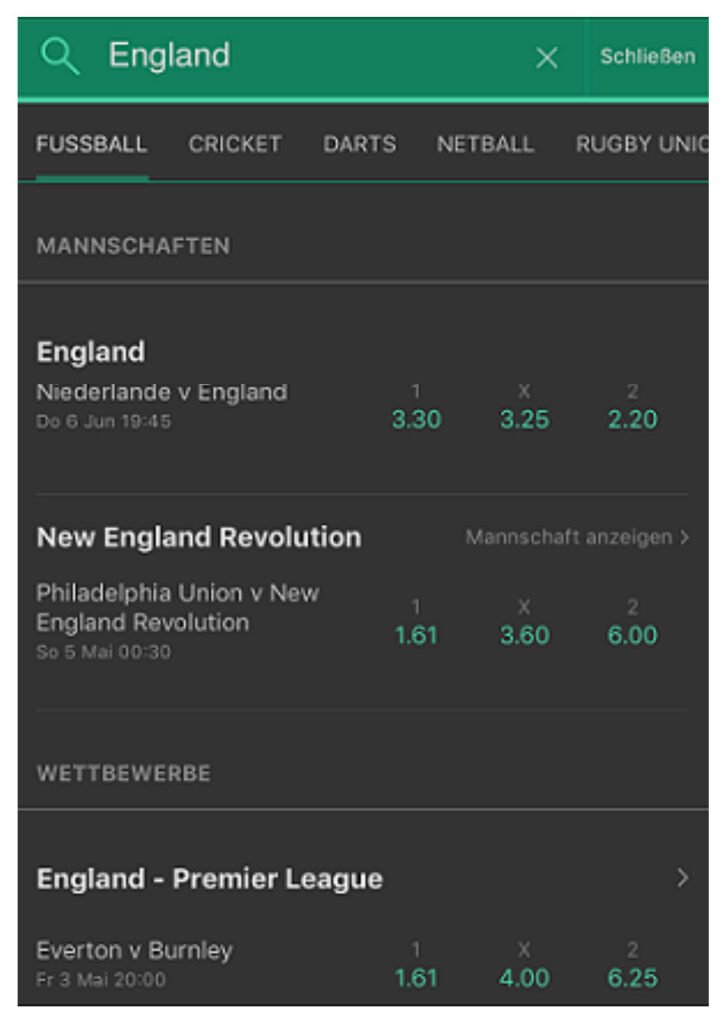Screen dimensions: 728x1024
Task: Bet on Burnley to win at 6.25
Action: 632,977
